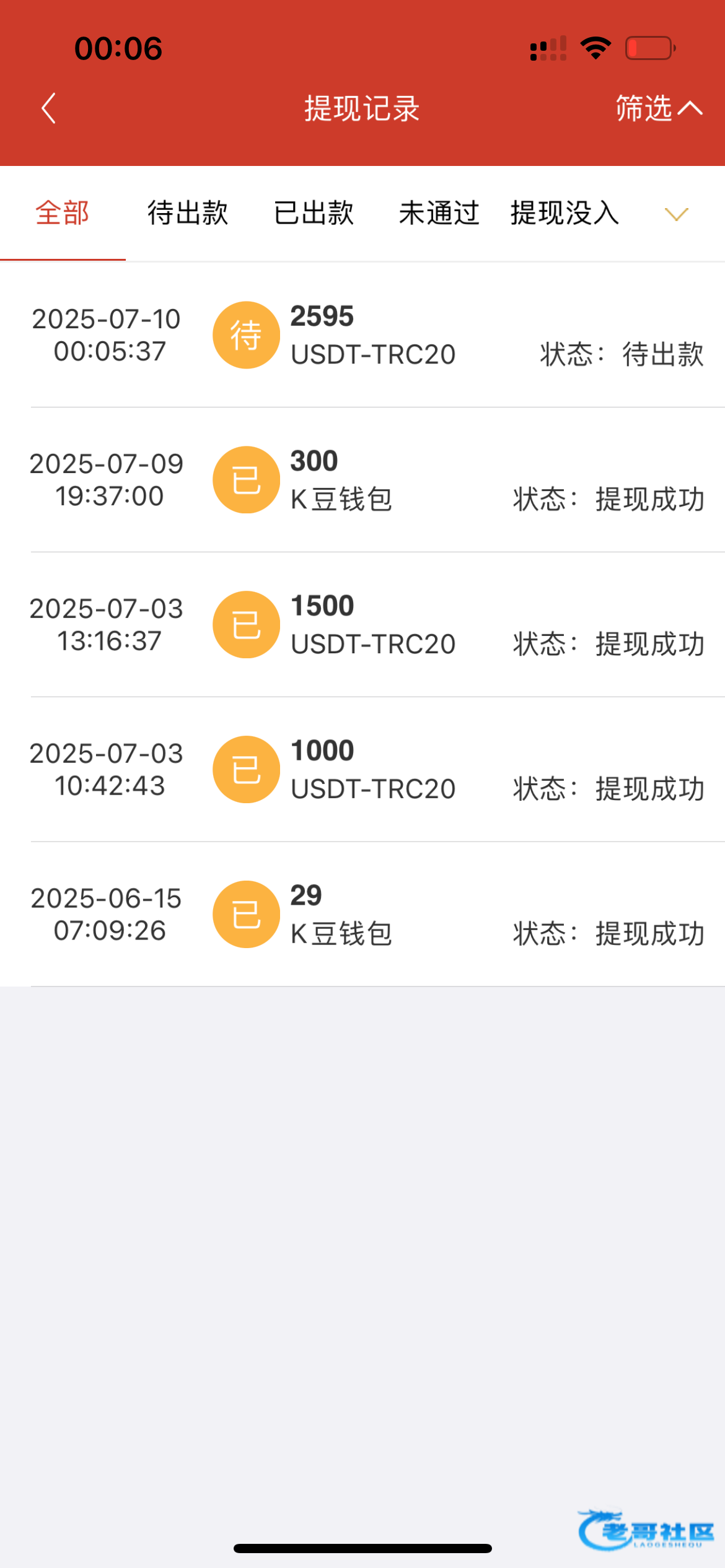Expand the tab list chevron
The height and width of the screenshot is (1568, 725).
676,214
